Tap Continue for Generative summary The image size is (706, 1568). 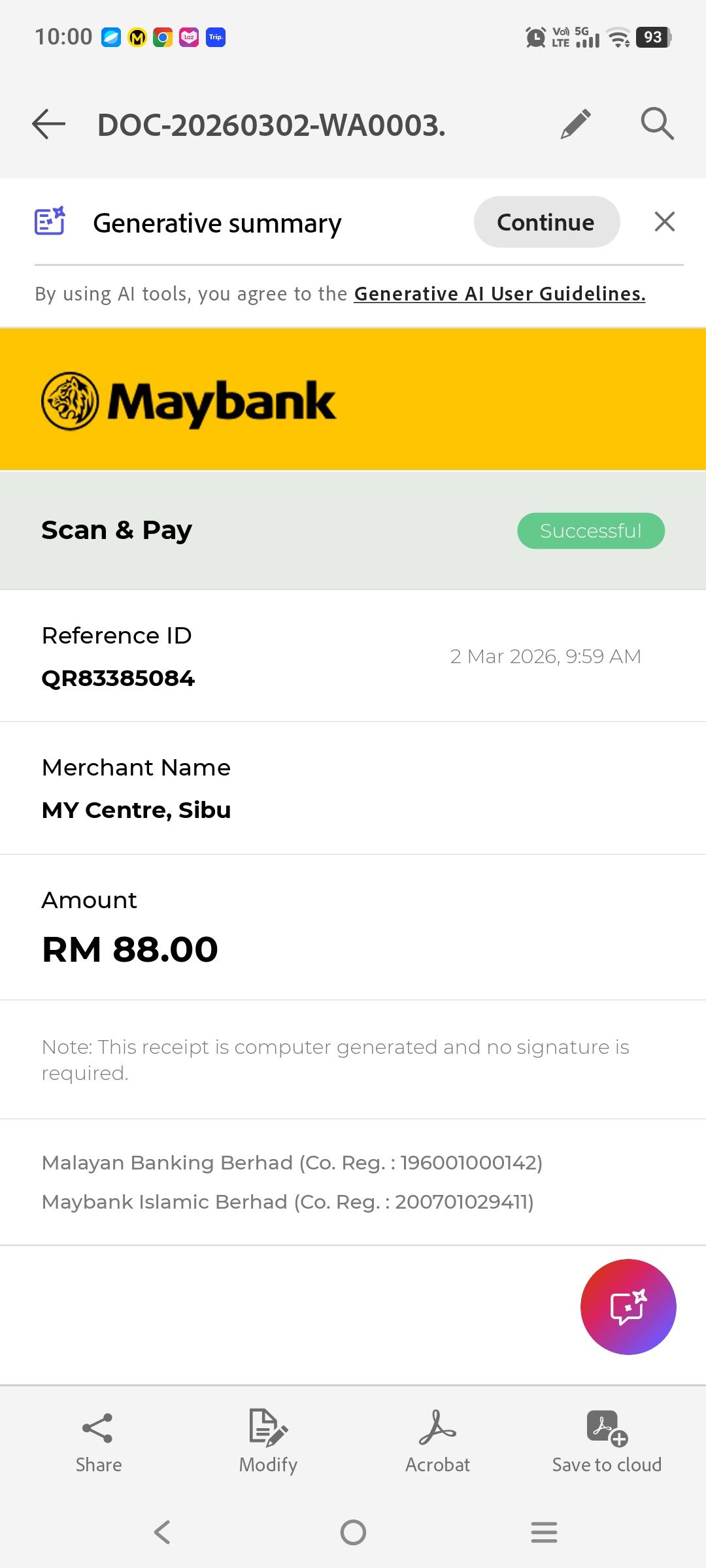pos(546,222)
